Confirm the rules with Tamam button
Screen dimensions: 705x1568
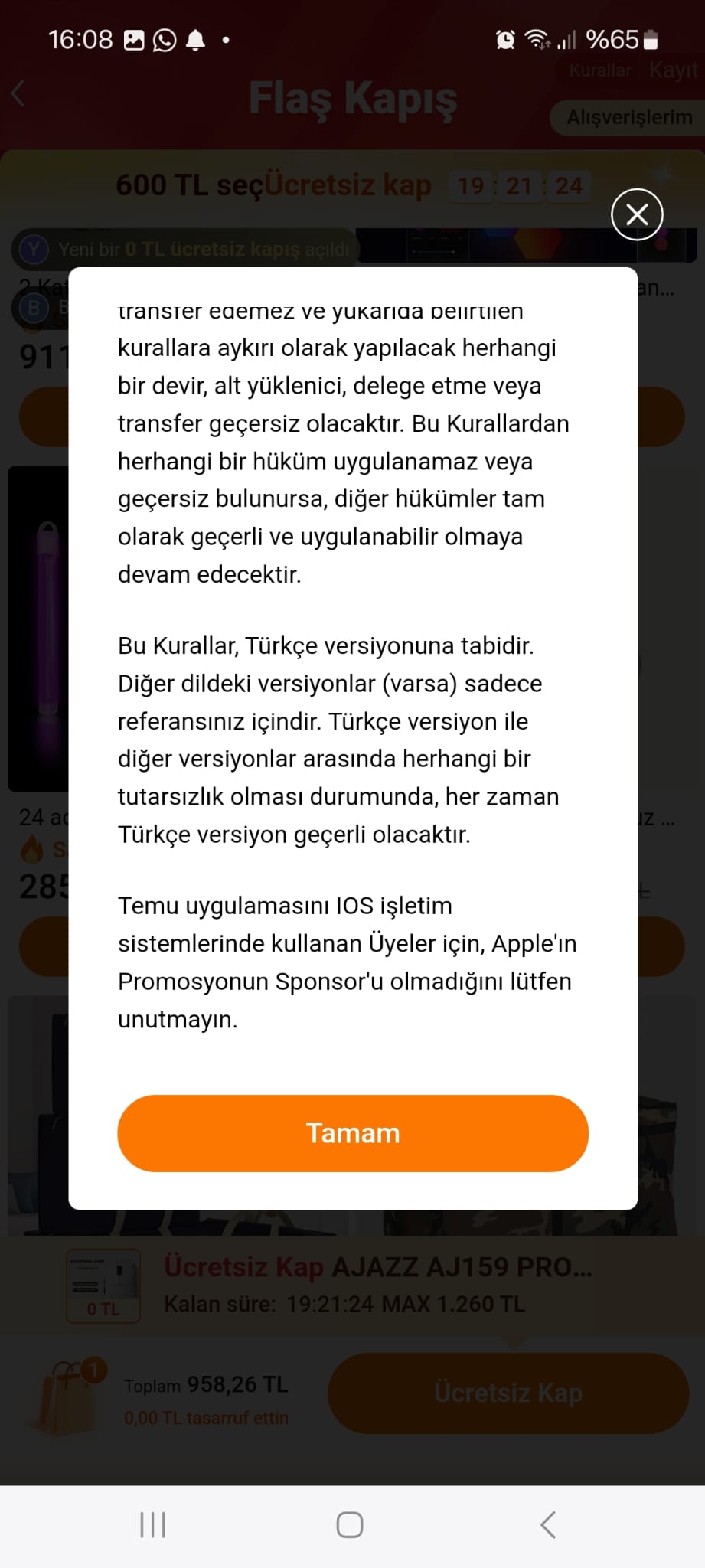pyautogui.click(x=353, y=1133)
